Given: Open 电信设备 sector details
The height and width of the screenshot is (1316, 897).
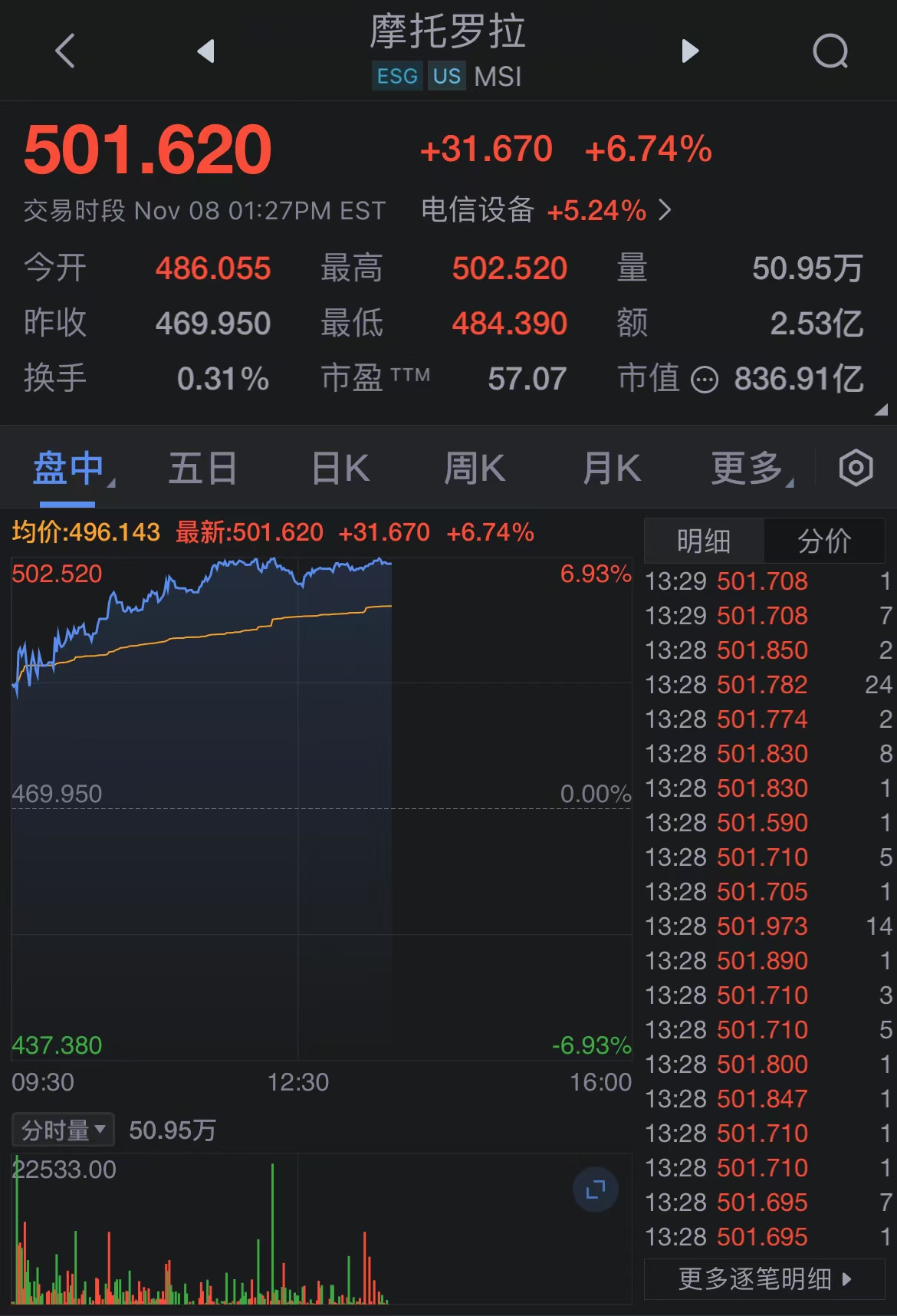Looking at the screenshot, I should click(x=546, y=210).
